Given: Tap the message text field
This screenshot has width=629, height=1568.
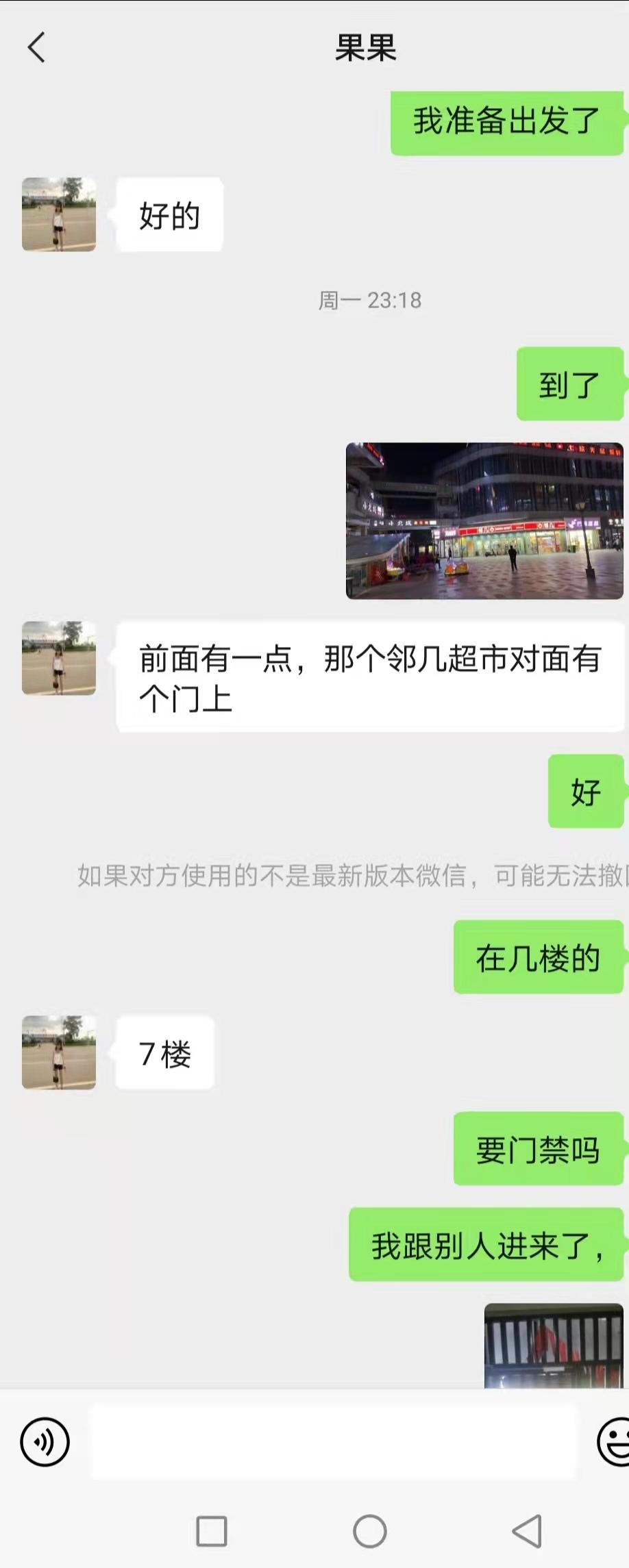Looking at the screenshot, I should [334, 1441].
